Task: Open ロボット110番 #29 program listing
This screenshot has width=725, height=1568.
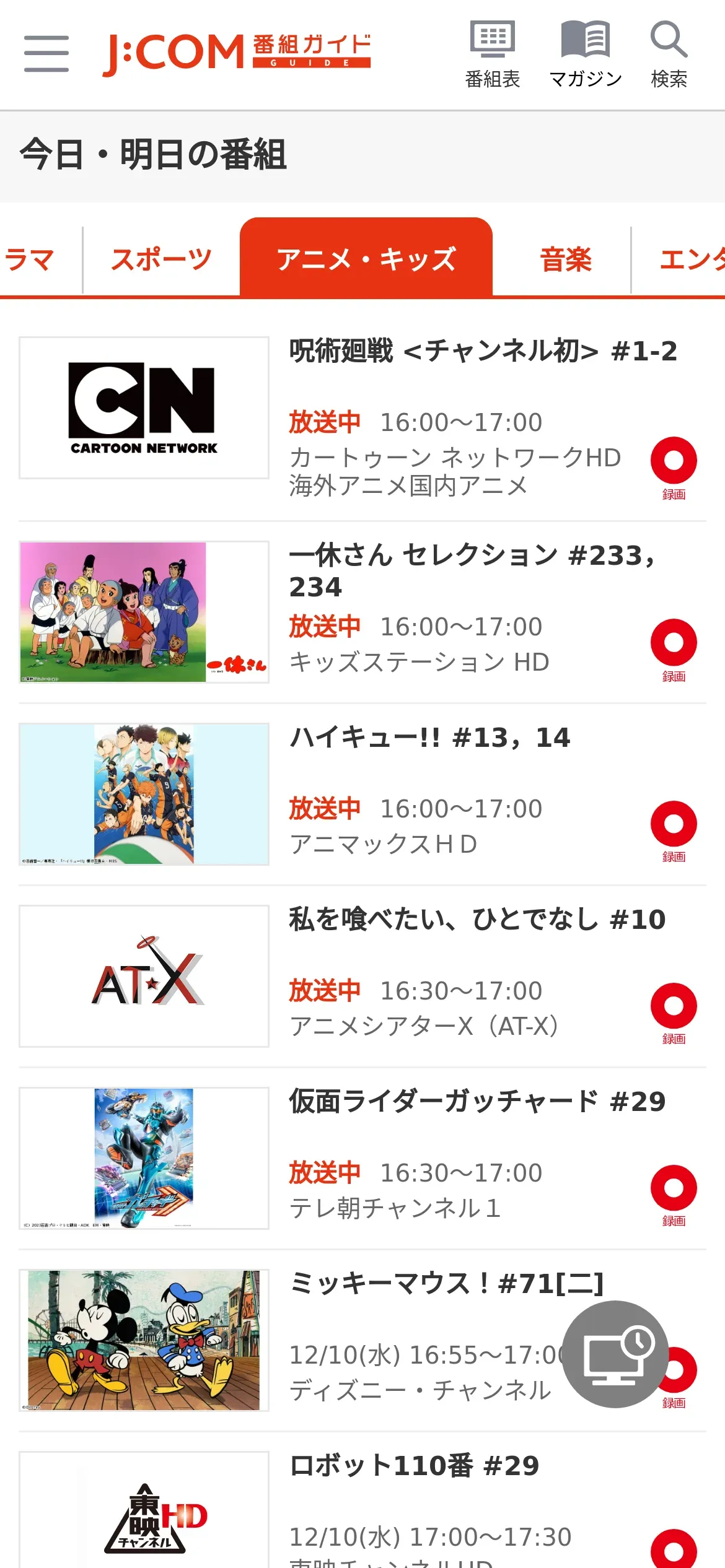Action: 414,1466
